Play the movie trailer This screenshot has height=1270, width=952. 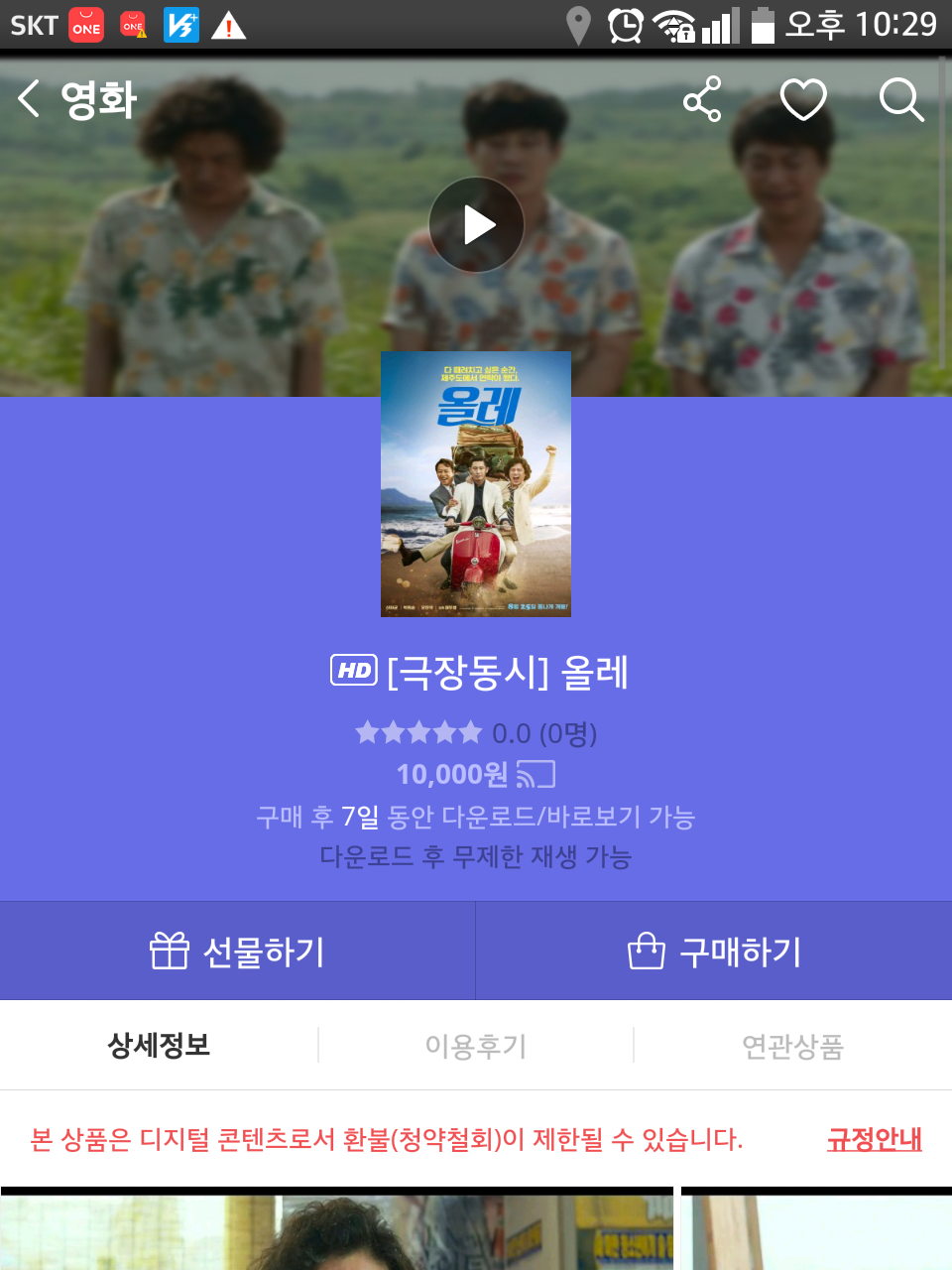click(x=476, y=225)
